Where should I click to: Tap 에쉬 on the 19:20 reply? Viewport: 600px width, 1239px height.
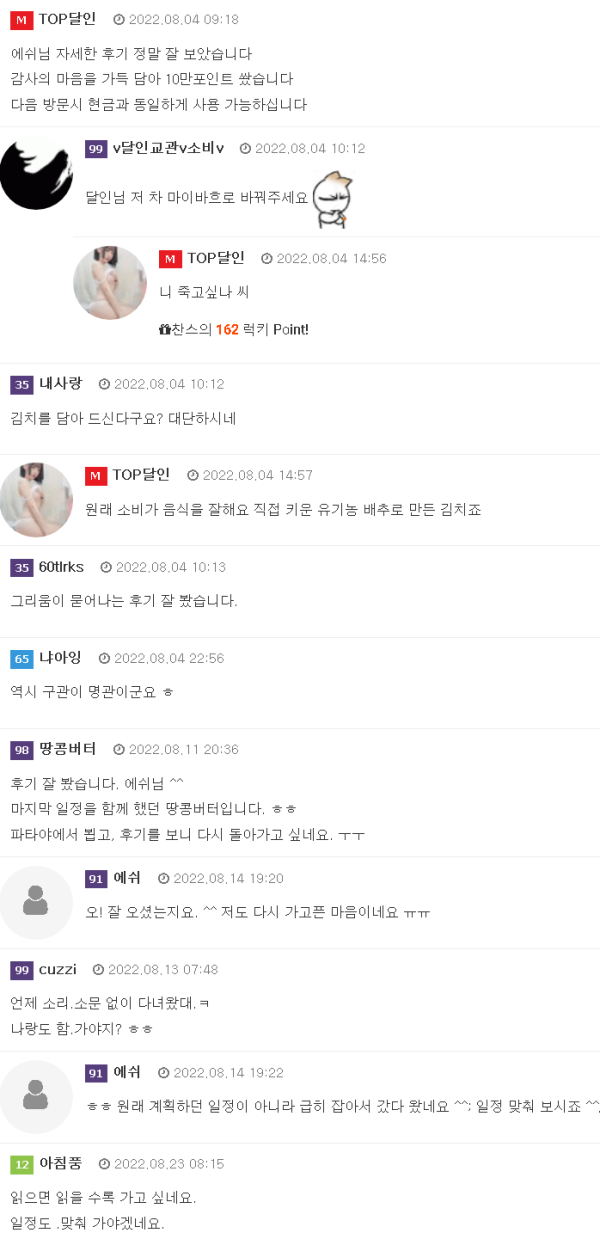click(127, 878)
